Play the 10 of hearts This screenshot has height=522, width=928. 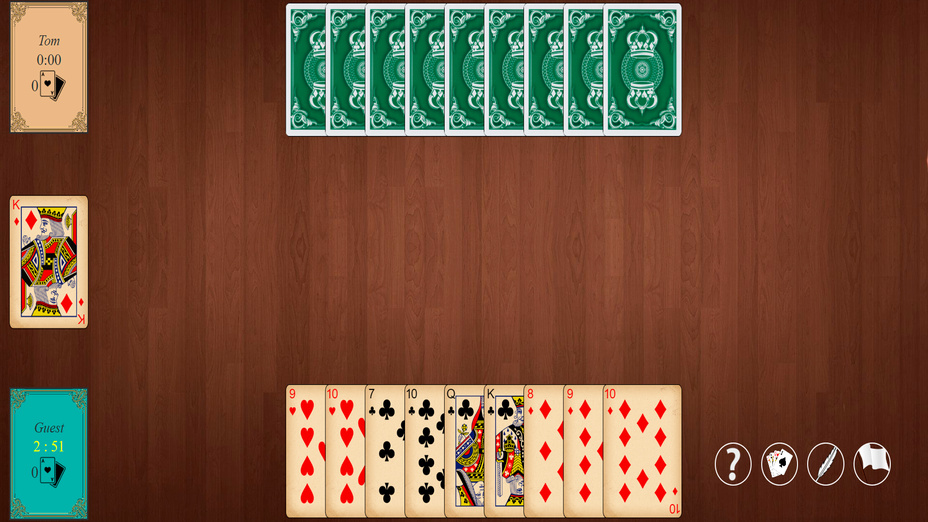pyautogui.click(x=345, y=450)
